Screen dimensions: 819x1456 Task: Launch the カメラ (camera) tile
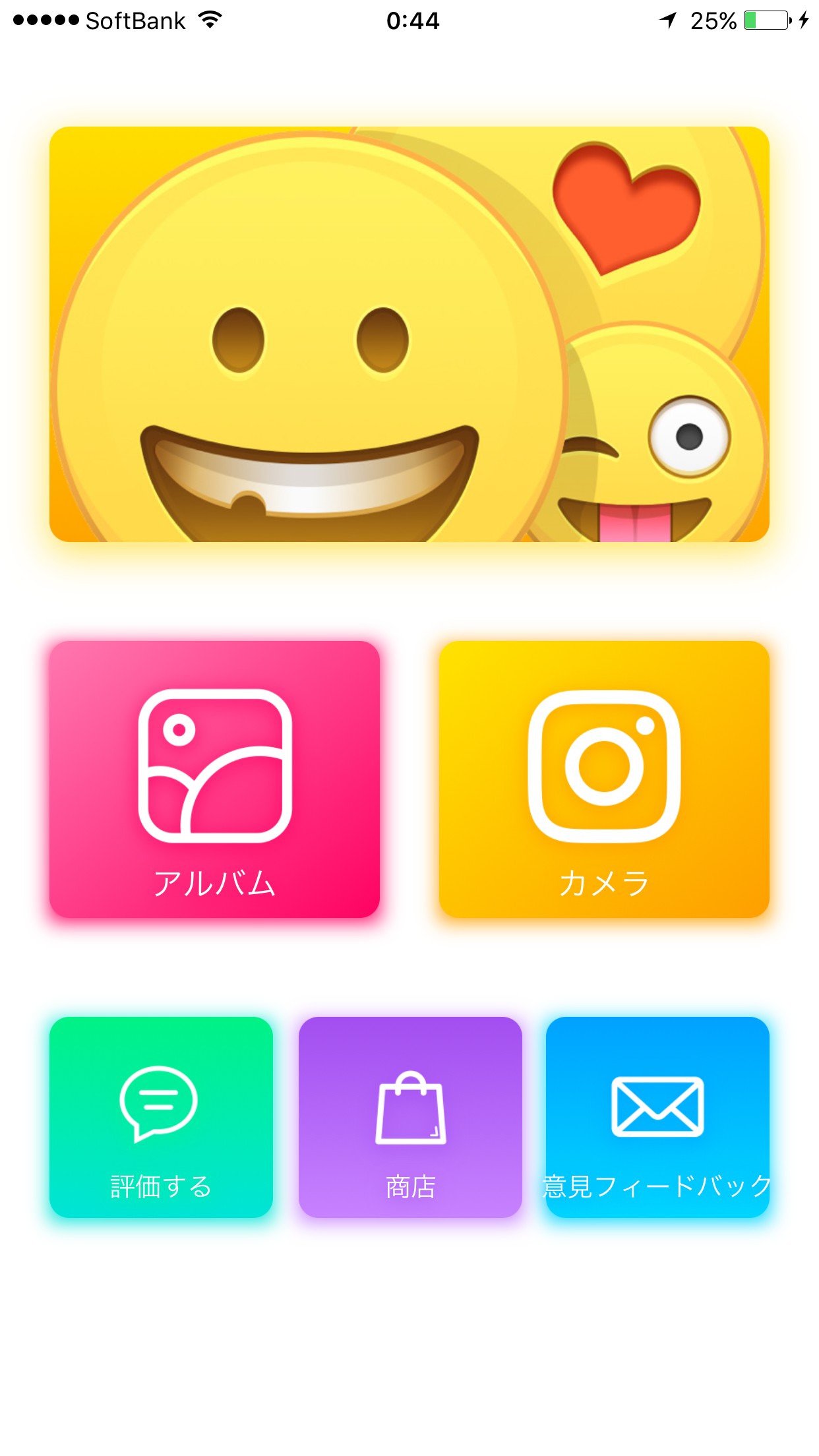point(604,779)
